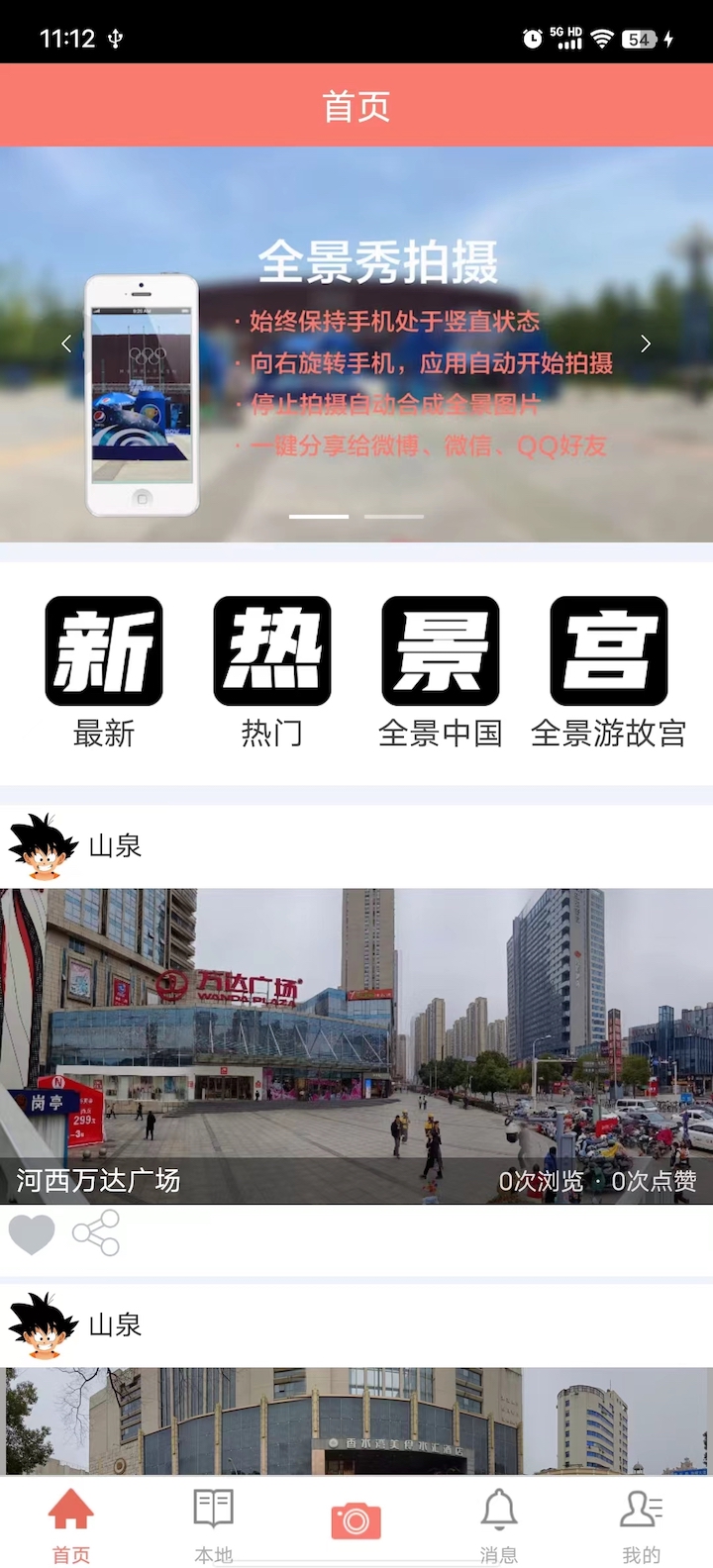Go back in carousel with left arrow
This screenshot has height=1568, width=713.
(66, 343)
